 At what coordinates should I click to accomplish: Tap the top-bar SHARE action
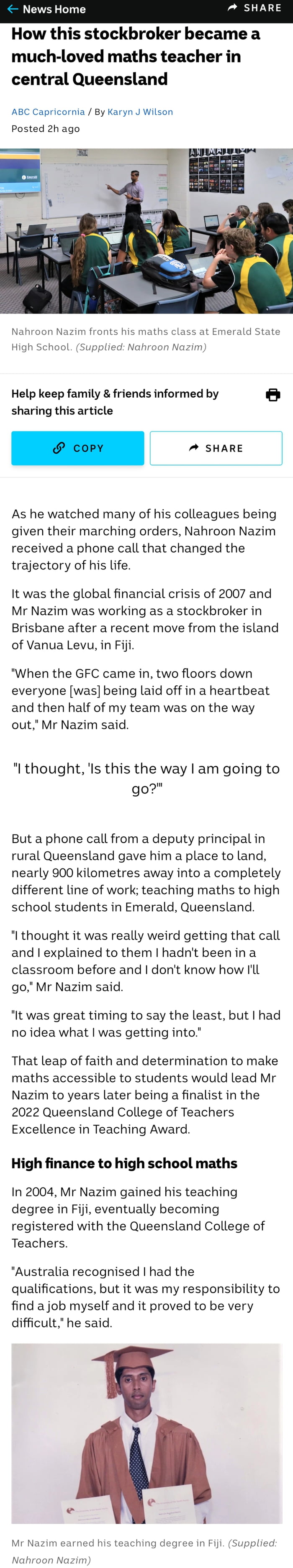pos(254,8)
